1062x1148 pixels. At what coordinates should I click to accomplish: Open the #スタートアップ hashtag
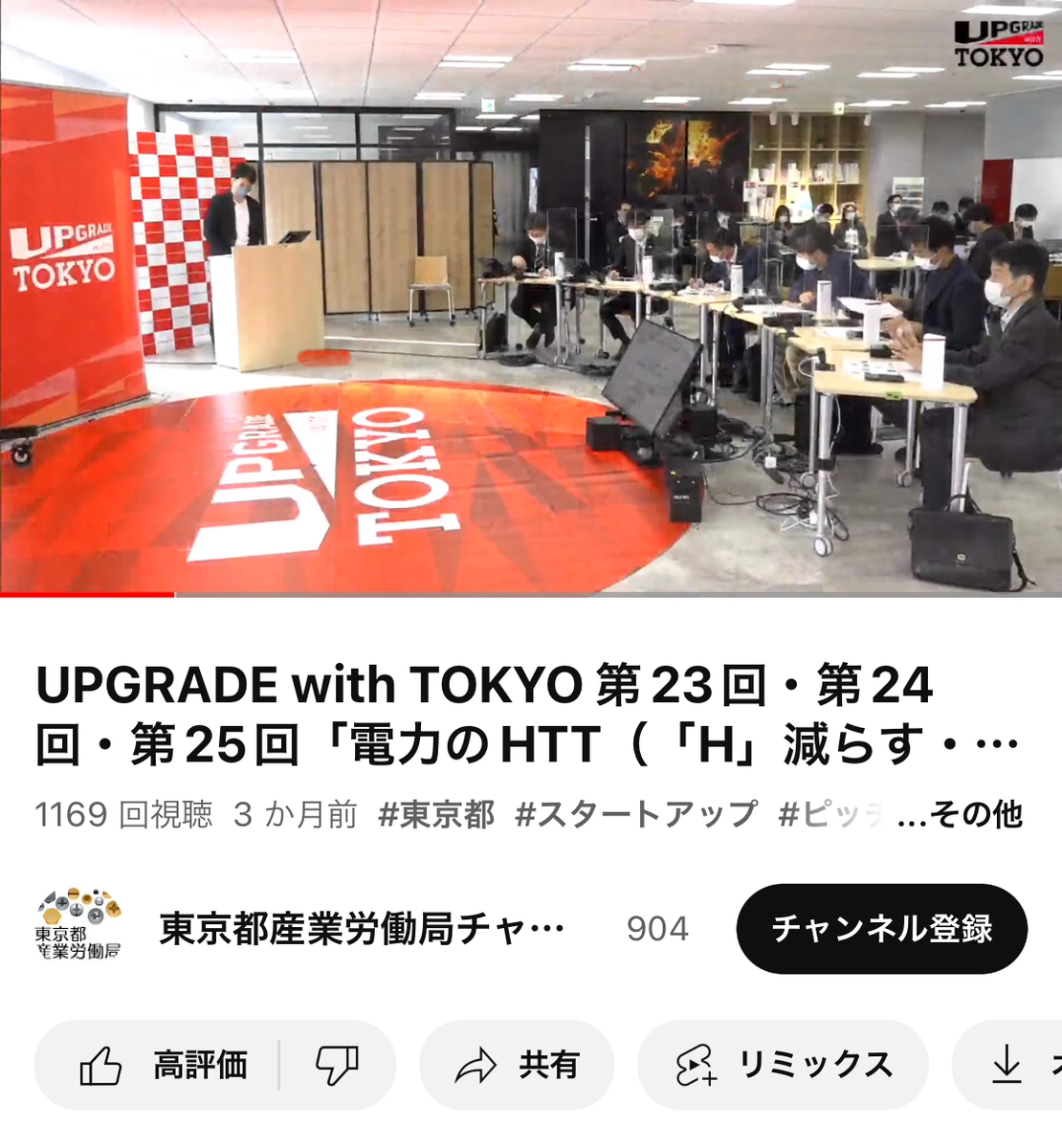point(635,815)
